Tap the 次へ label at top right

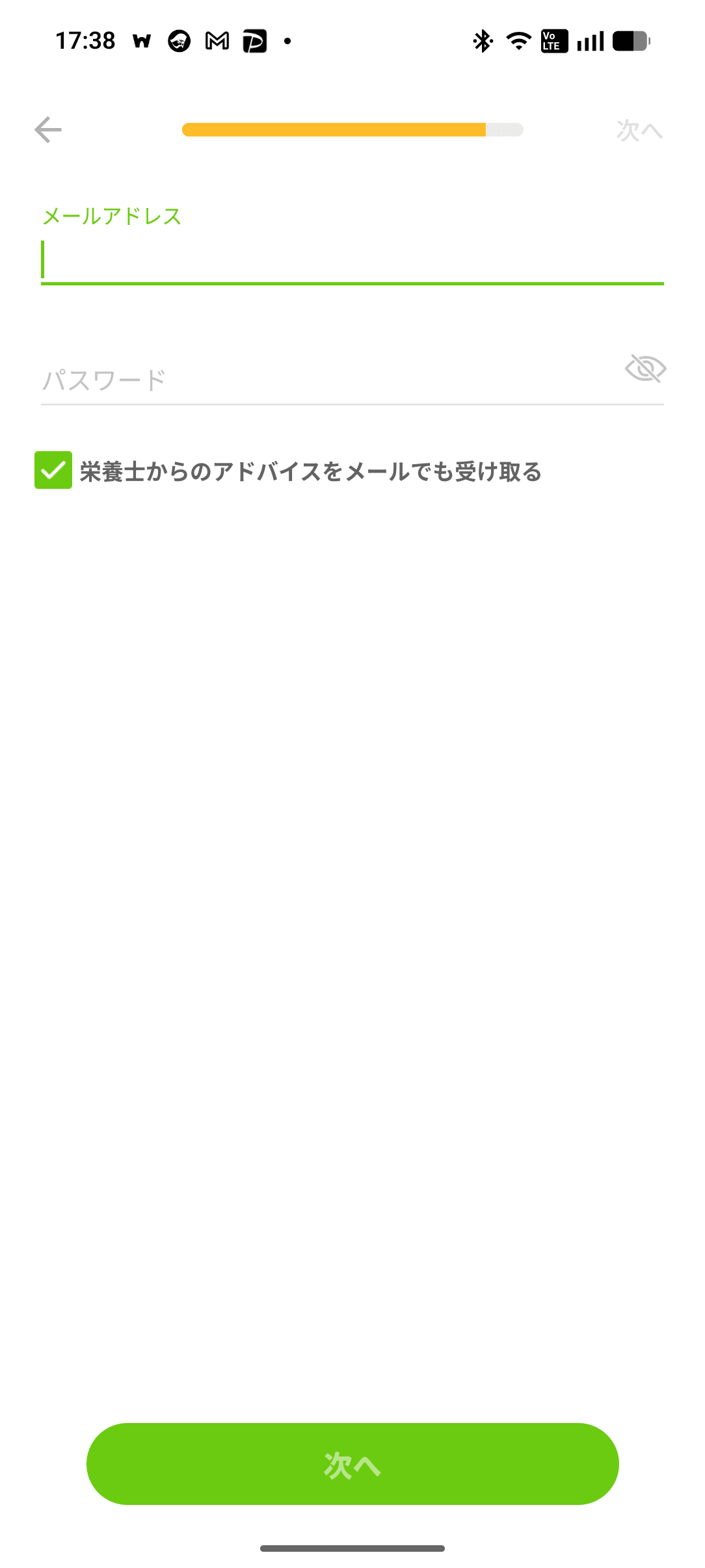[x=641, y=130]
